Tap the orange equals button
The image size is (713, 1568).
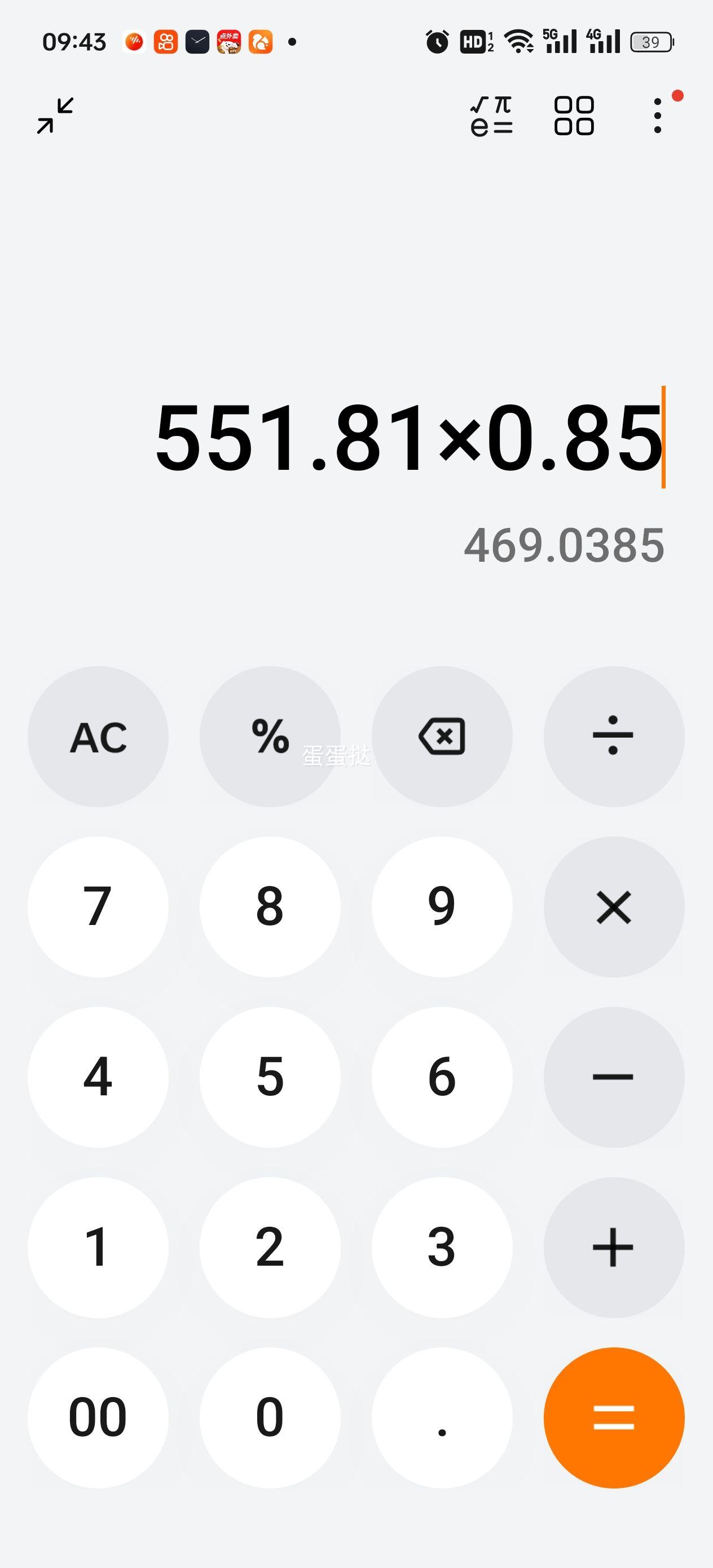(614, 1417)
